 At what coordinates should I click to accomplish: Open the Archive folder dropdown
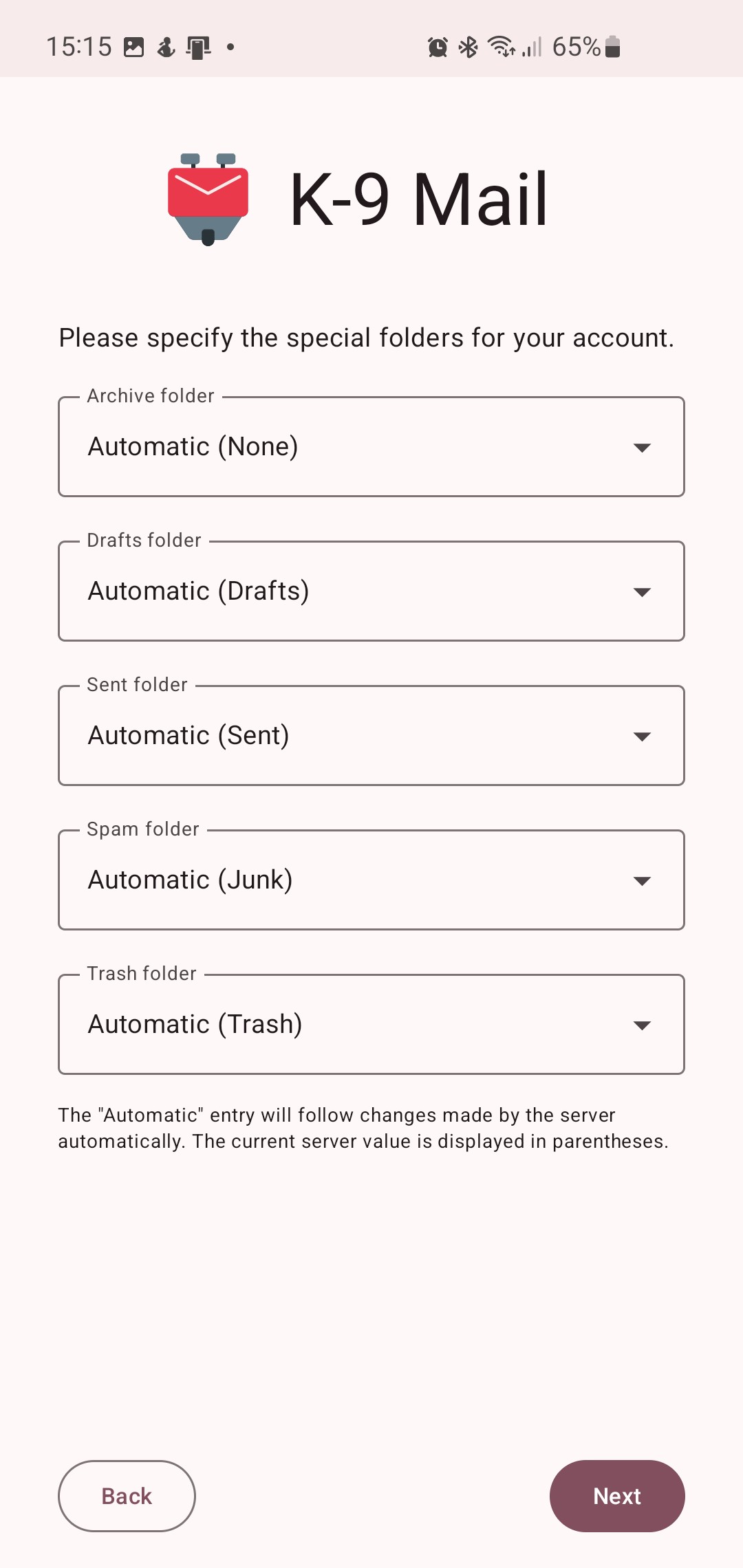(371, 447)
